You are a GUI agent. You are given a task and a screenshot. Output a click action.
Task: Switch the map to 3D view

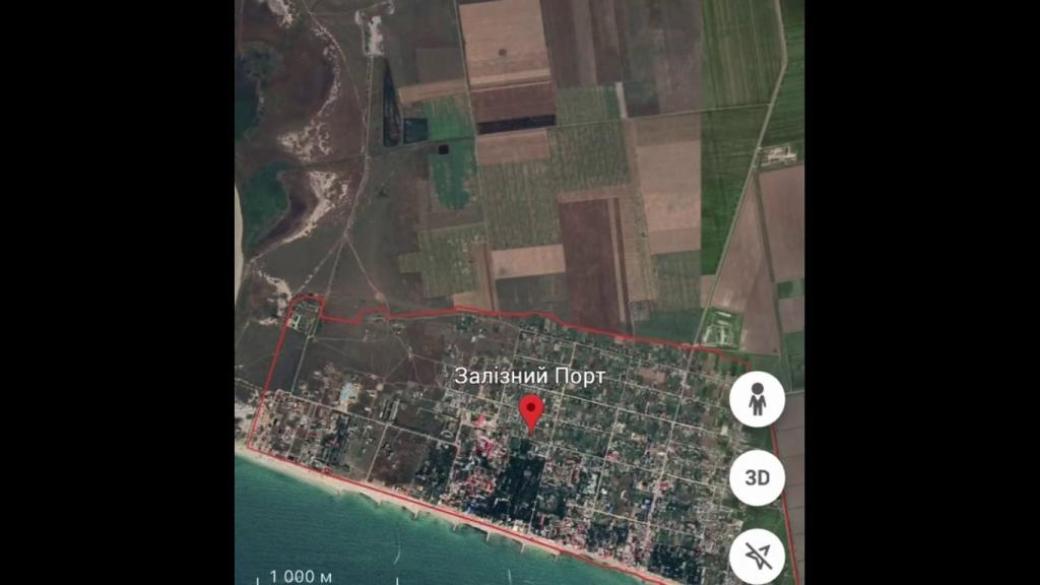pyautogui.click(x=757, y=478)
